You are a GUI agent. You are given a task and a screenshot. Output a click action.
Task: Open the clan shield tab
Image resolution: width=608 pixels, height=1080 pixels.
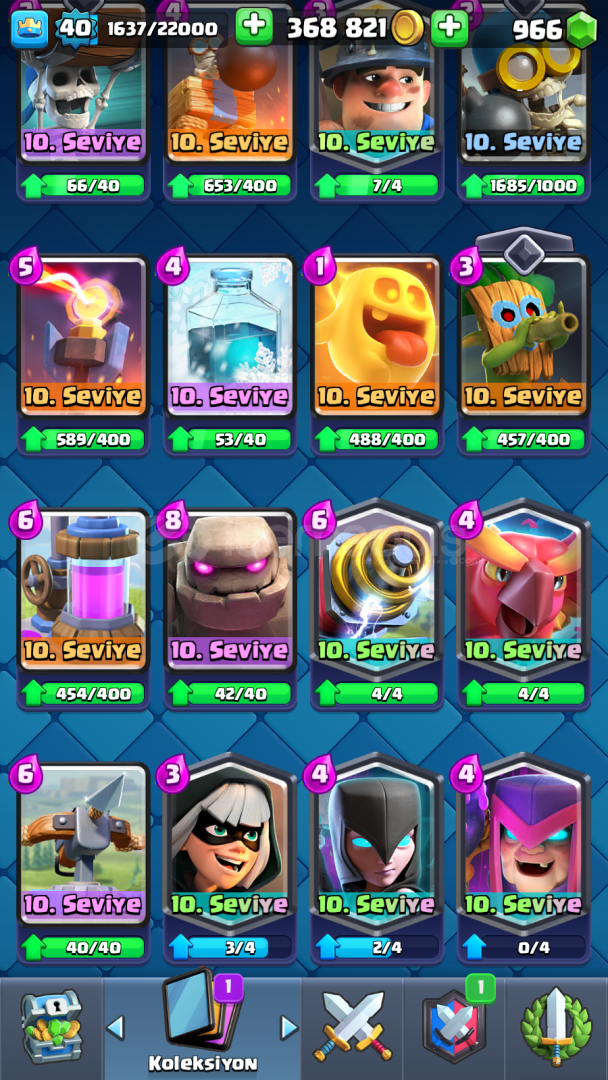pyautogui.click(x=454, y=1026)
